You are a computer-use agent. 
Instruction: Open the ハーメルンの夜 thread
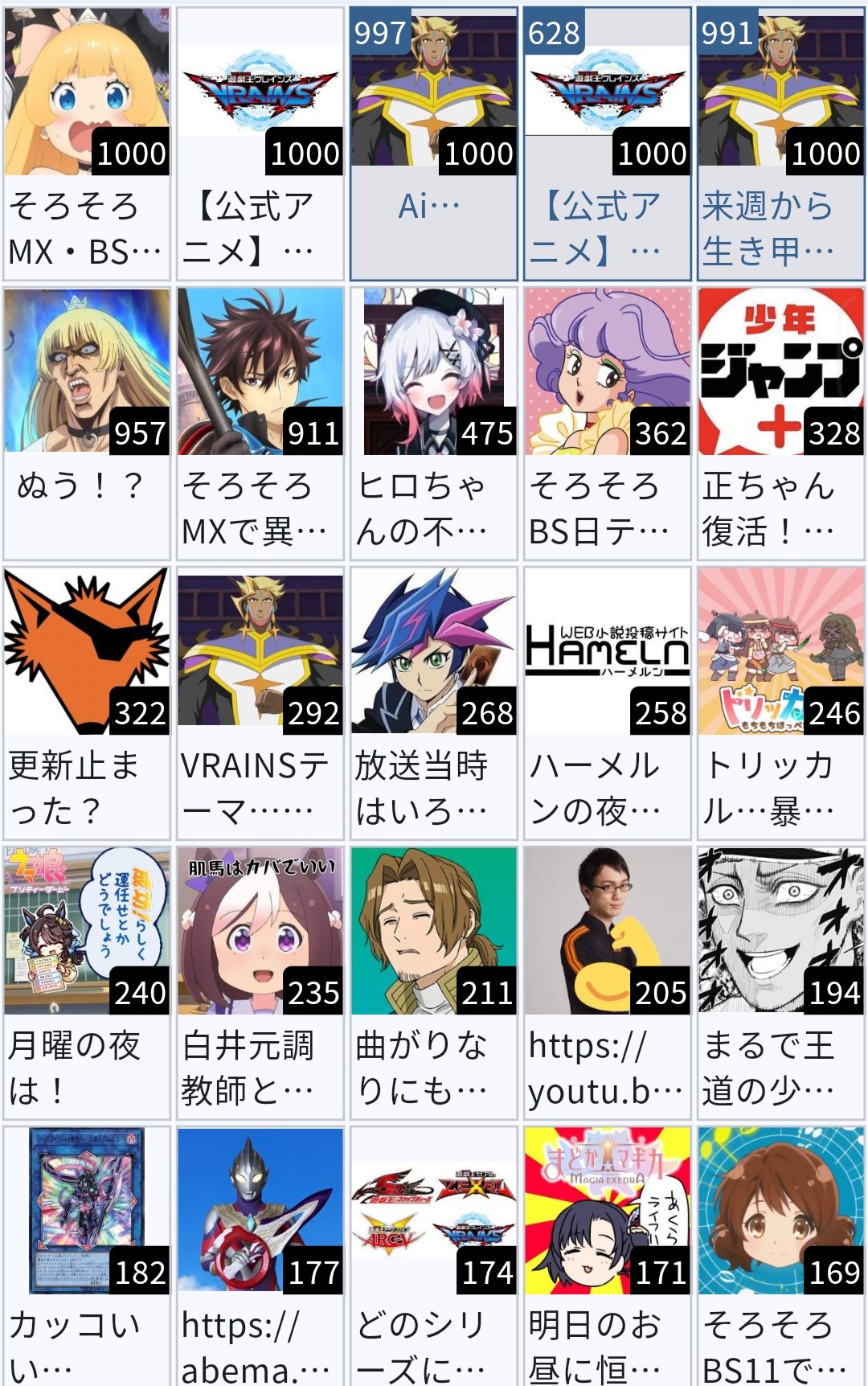pyautogui.click(x=607, y=788)
